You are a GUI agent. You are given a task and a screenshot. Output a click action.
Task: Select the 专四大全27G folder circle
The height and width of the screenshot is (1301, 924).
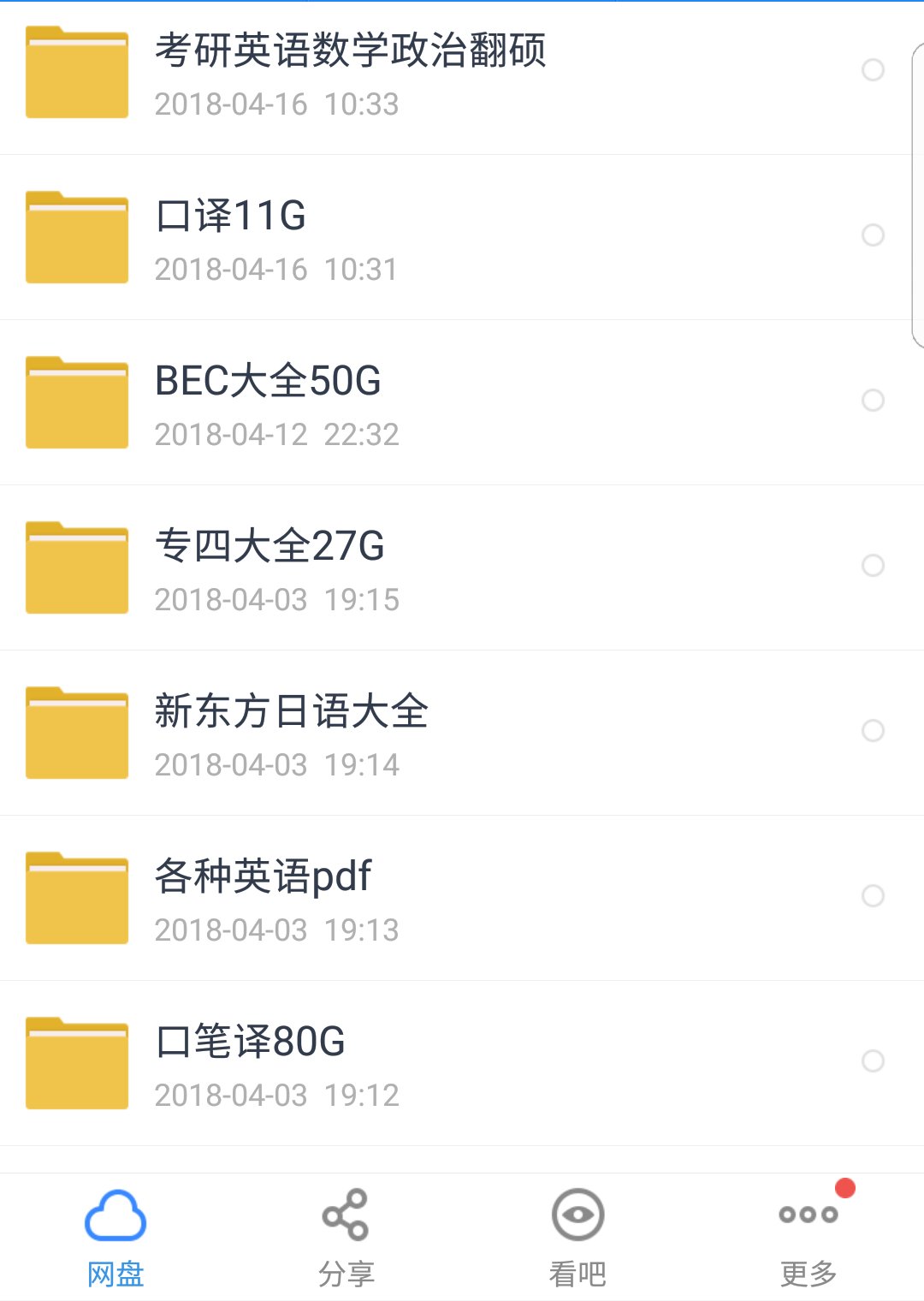click(x=873, y=566)
